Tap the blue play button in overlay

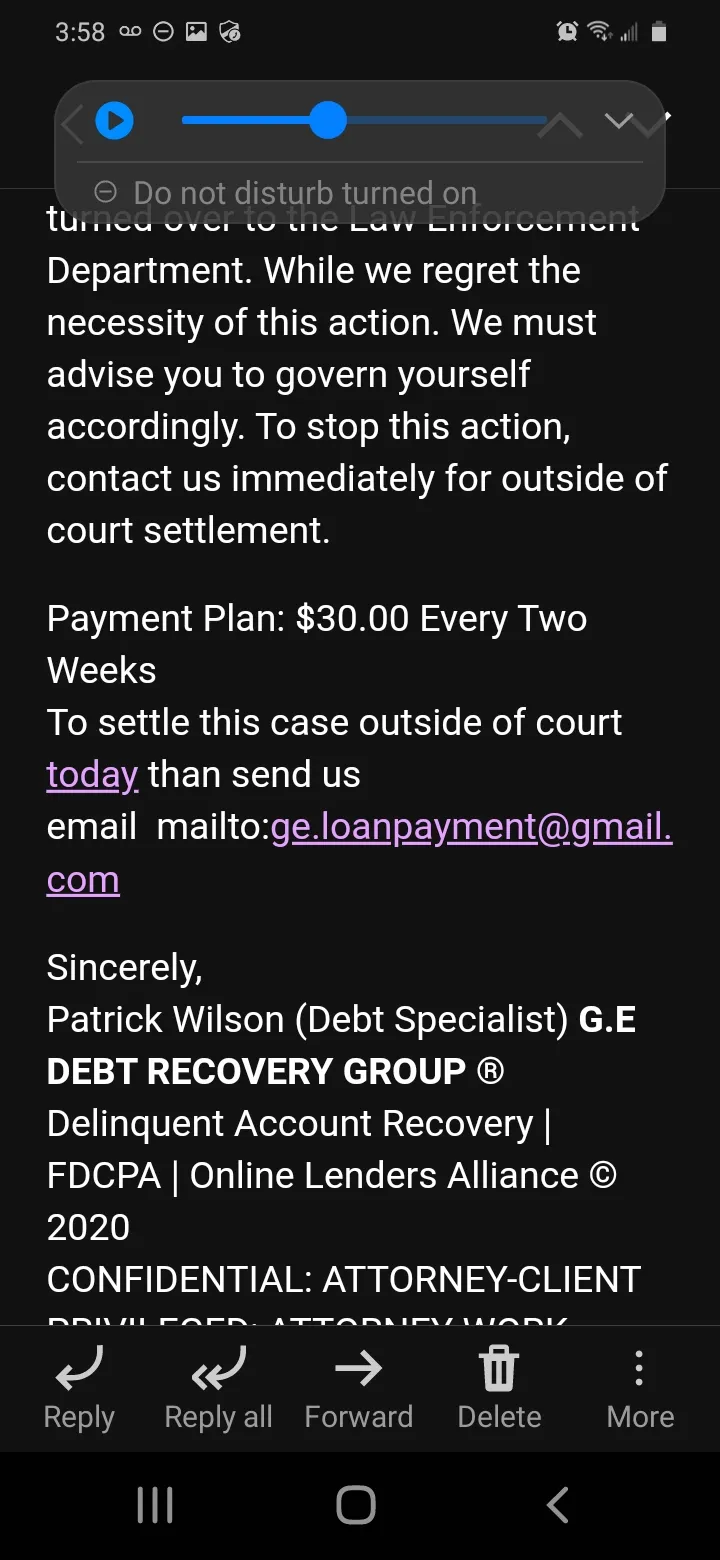[114, 122]
